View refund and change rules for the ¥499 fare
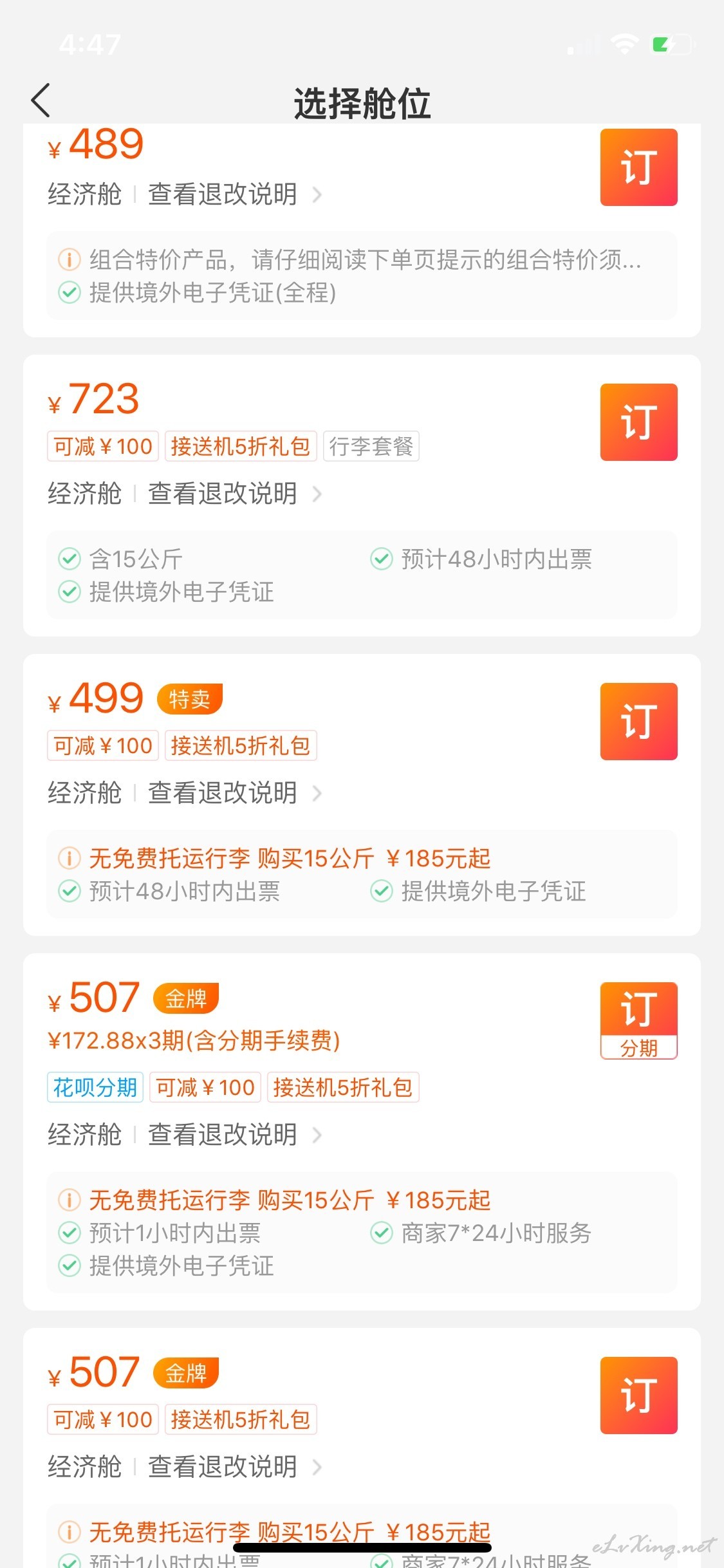Screen dimensions: 724x1568 (x=235, y=793)
